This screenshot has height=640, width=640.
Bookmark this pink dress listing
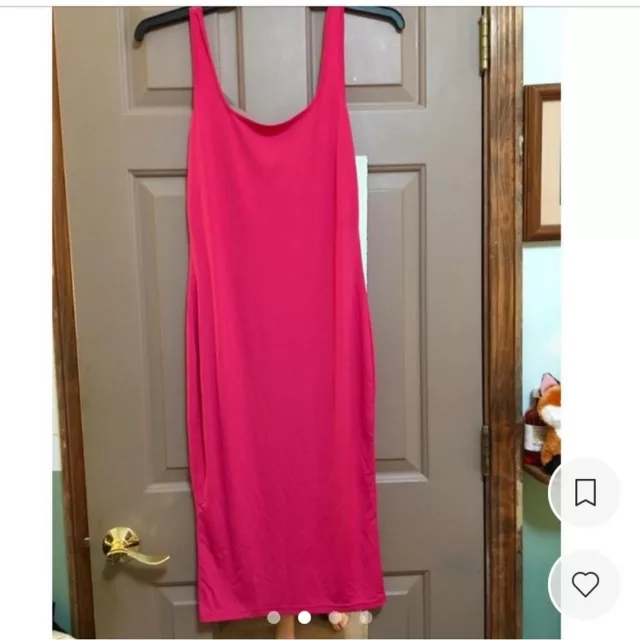585,492
